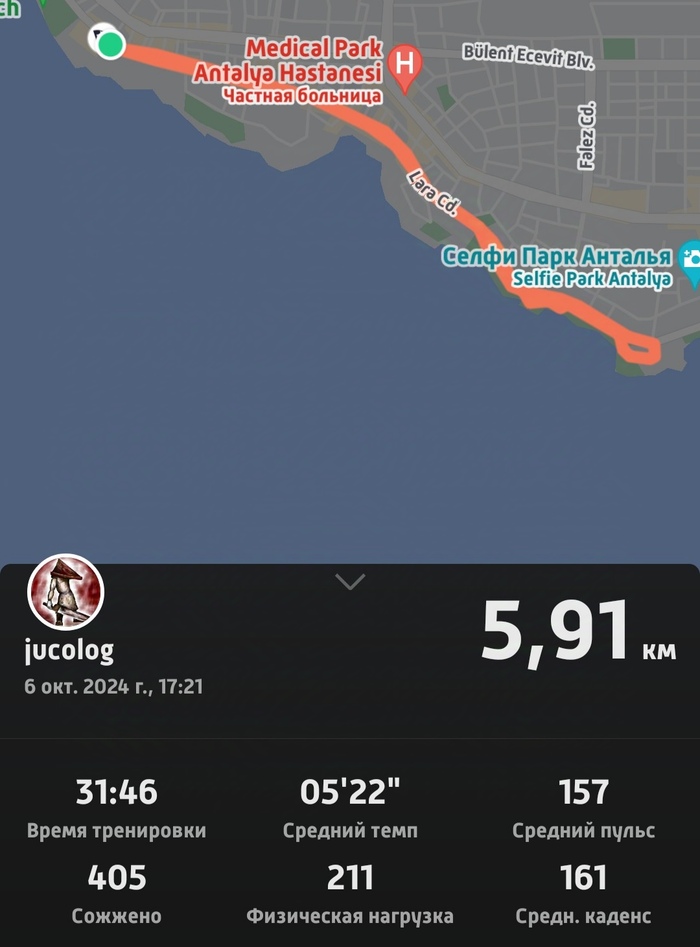Collapse the workout stats panel chevron
Image resolution: width=700 pixels, height=947 pixels.
click(350, 581)
